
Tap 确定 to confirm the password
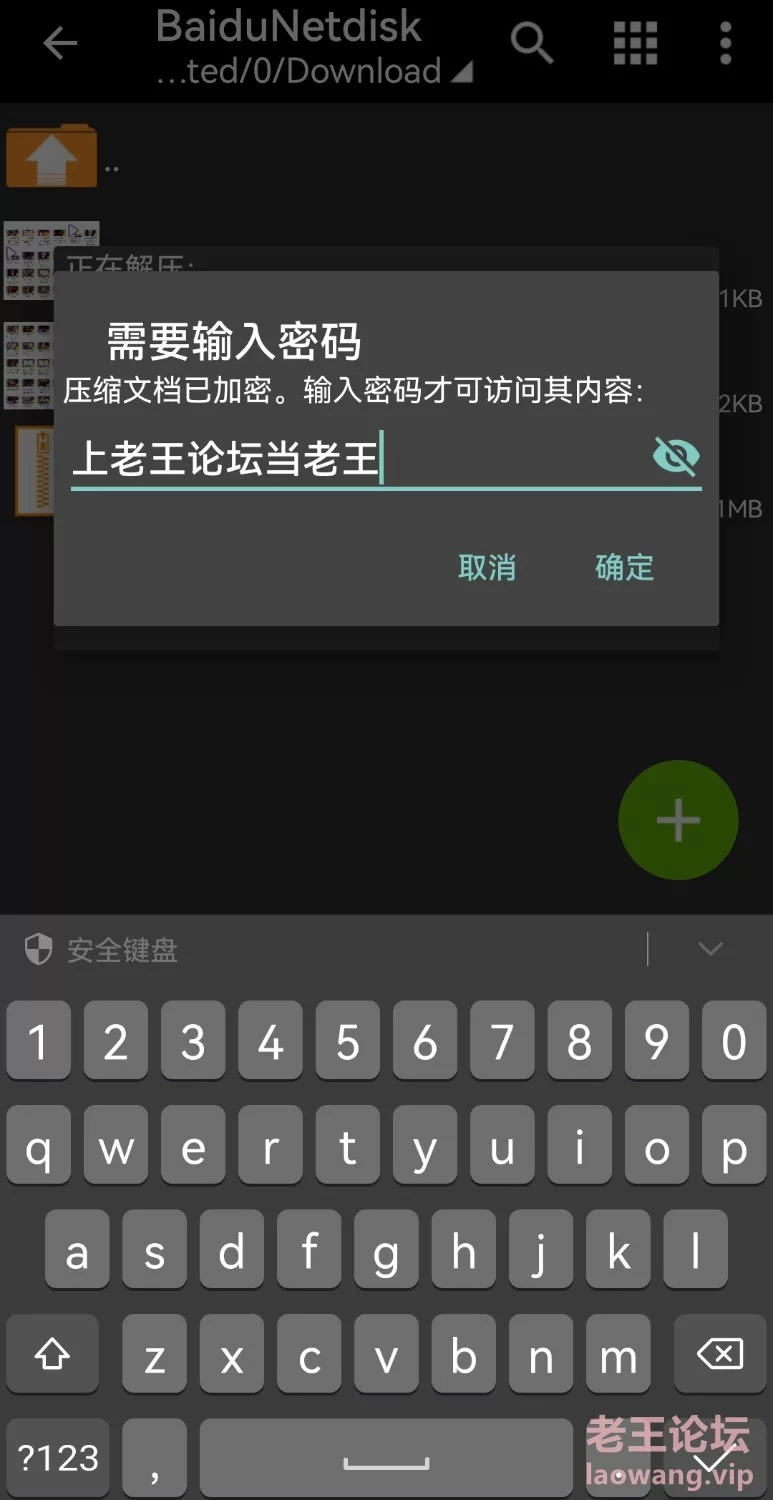[x=624, y=567]
